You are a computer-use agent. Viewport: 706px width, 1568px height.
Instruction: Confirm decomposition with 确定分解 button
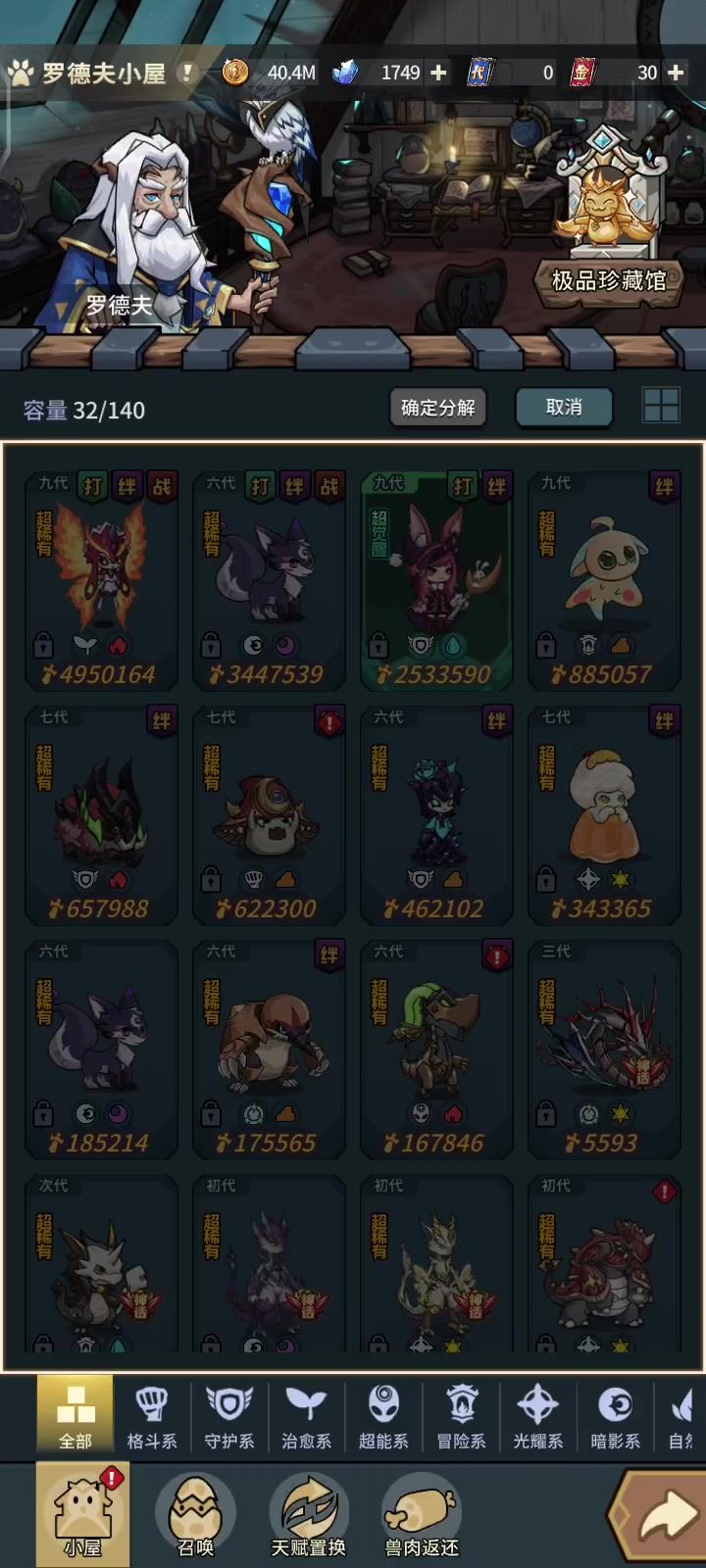tap(437, 408)
